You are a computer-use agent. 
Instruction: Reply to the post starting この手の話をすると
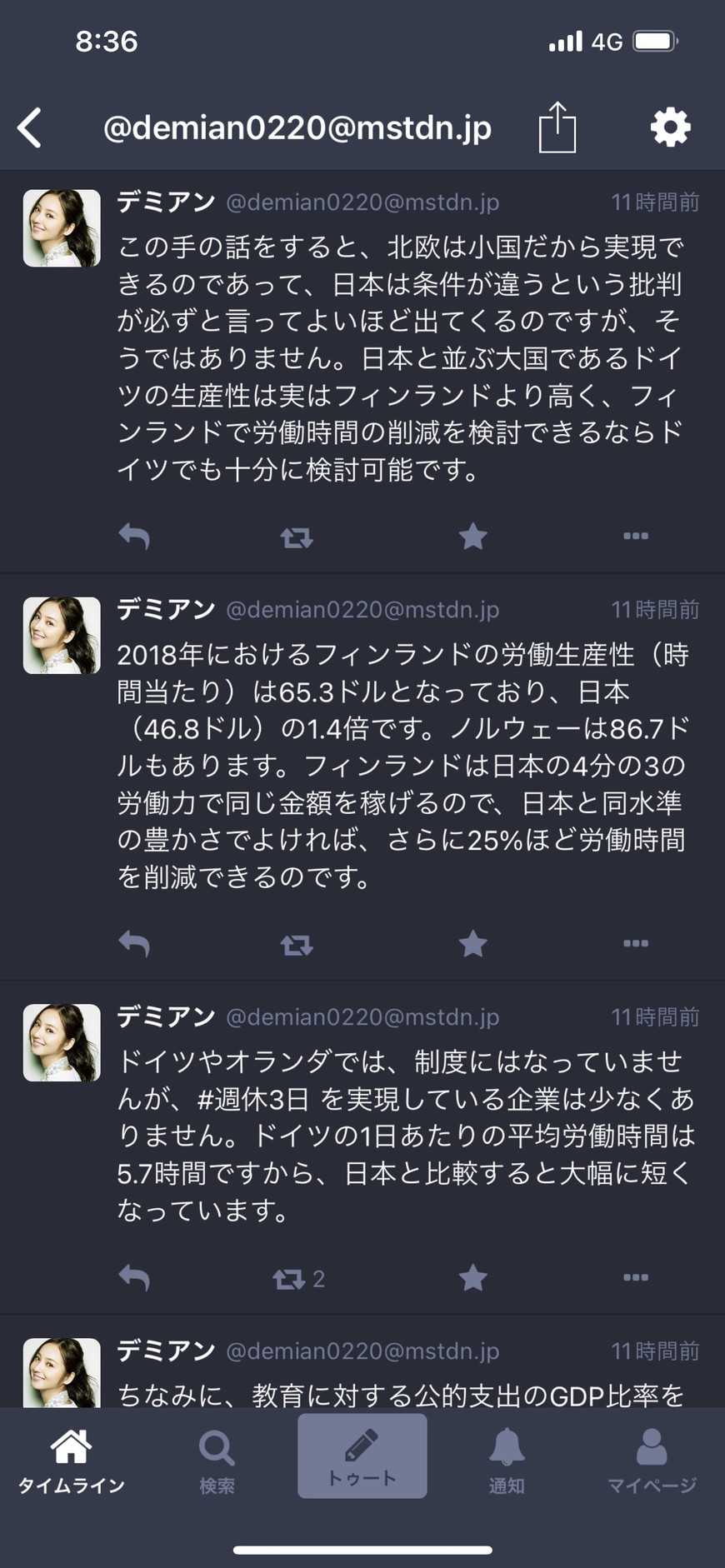pyautogui.click(x=134, y=537)
